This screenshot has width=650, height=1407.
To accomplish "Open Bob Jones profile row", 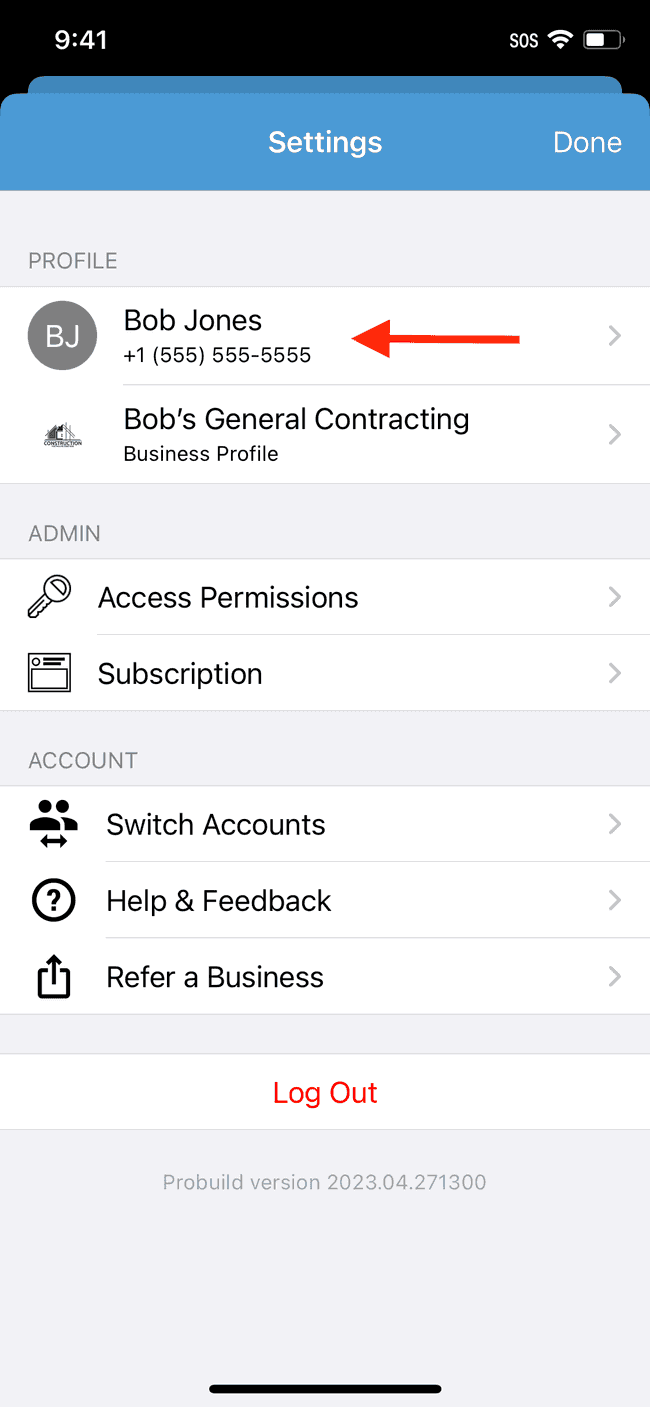I will tap(325, 336).
